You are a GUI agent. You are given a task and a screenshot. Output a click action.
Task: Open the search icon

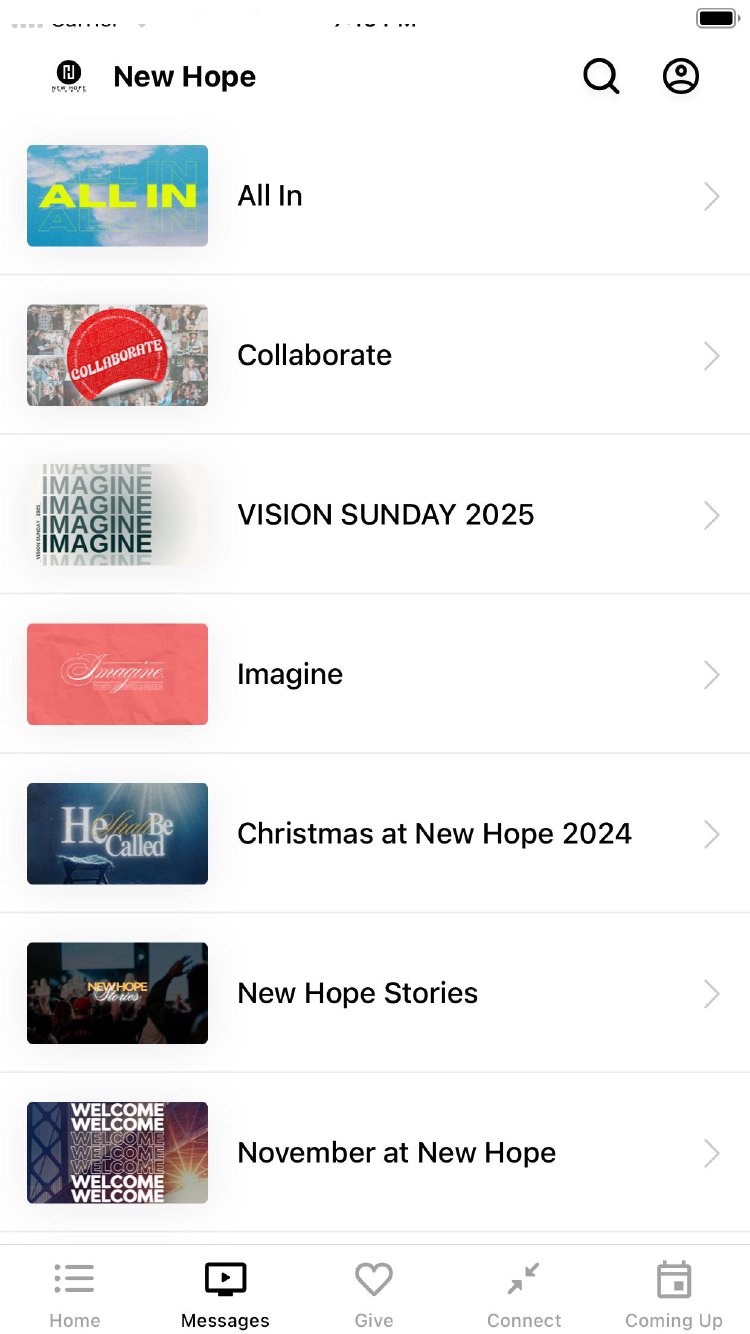point(601,76)
